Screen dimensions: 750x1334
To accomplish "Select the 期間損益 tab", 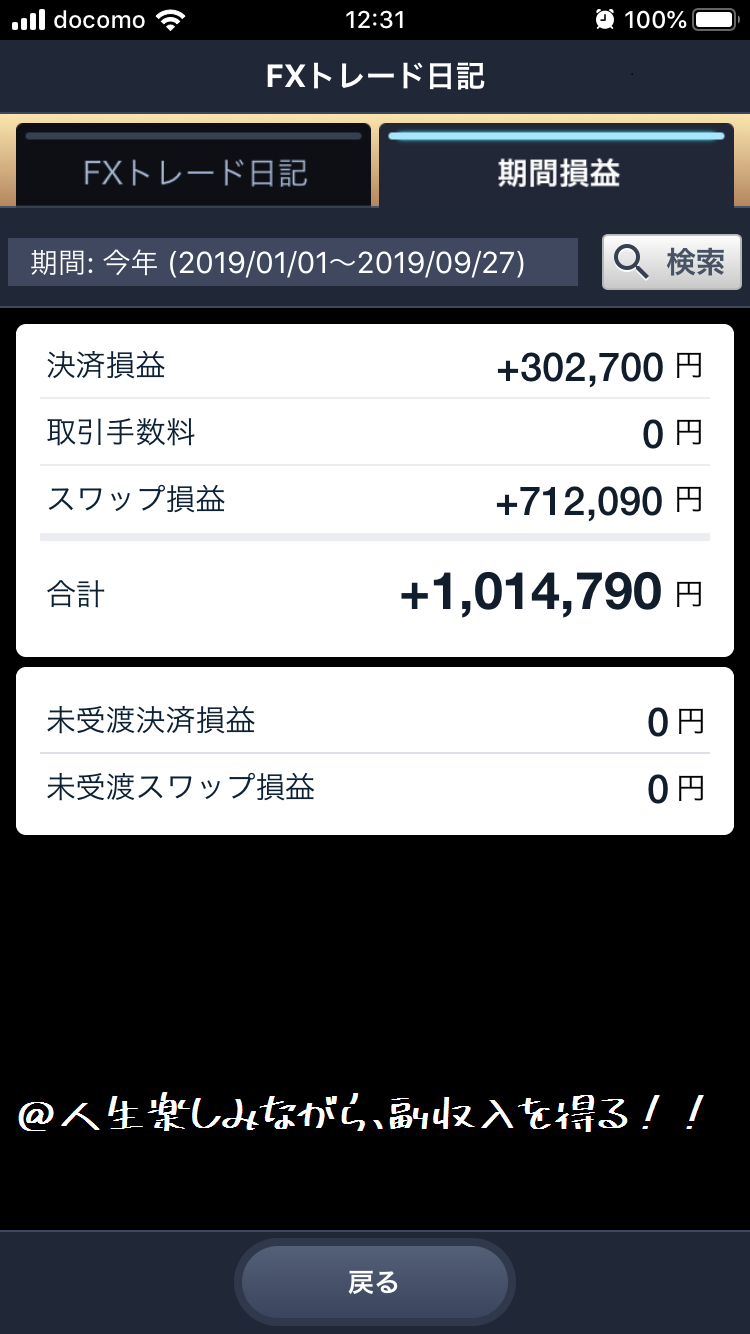I will point(558,172).
